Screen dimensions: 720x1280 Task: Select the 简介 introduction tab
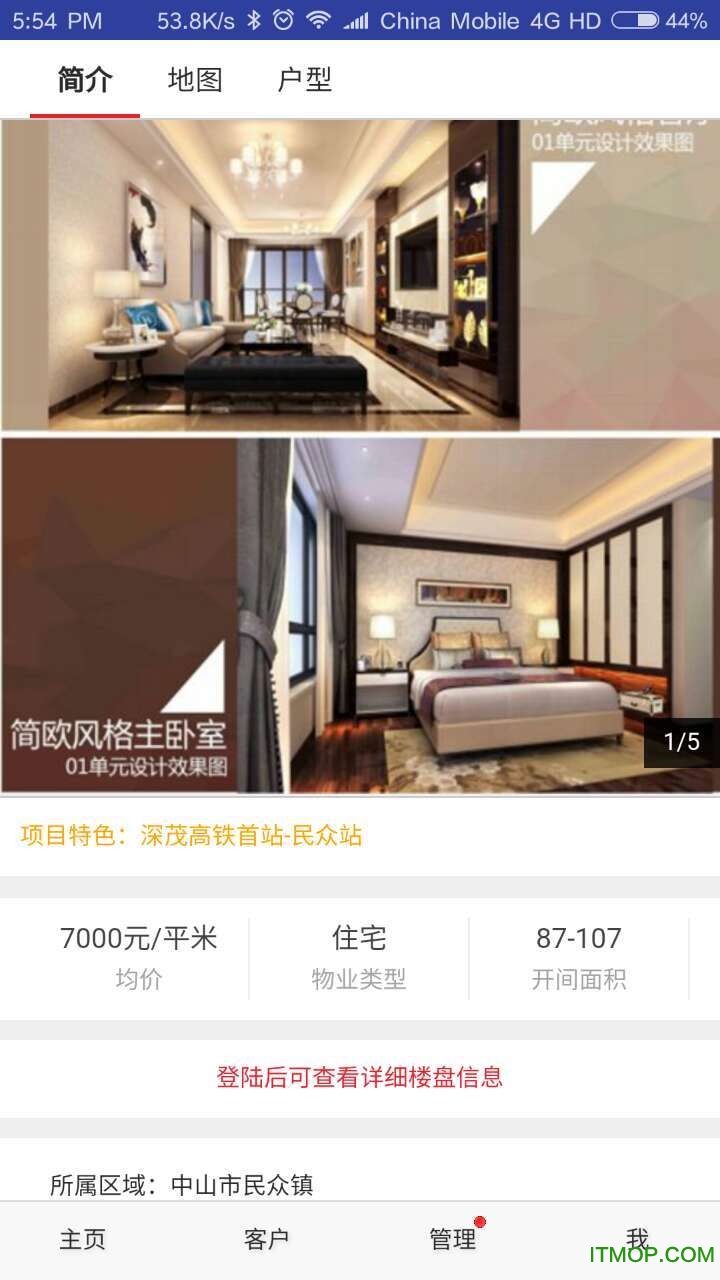83,79
